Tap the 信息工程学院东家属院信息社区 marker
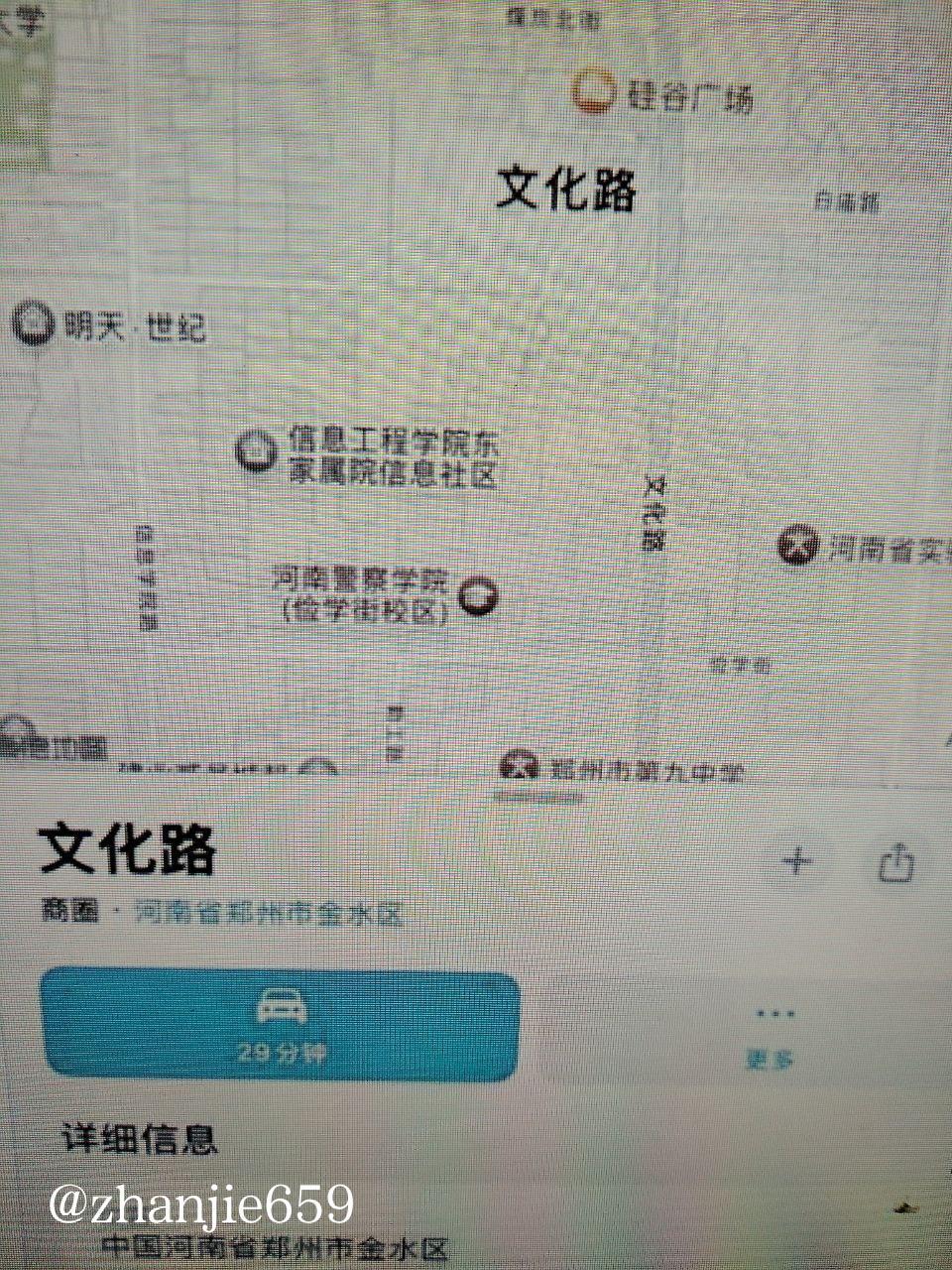Screen dimensions: 952x1270 257,451
